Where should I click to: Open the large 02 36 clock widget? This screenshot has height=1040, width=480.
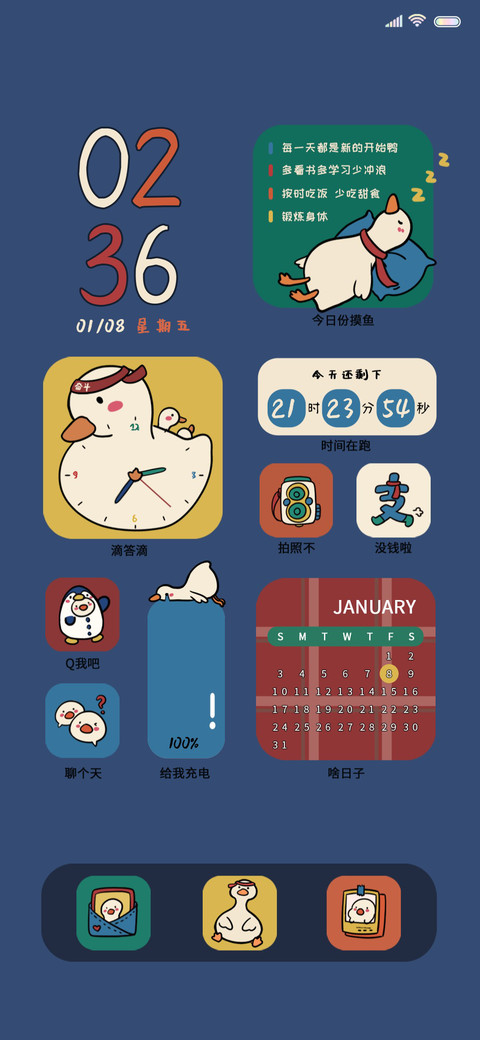(131, 230)
